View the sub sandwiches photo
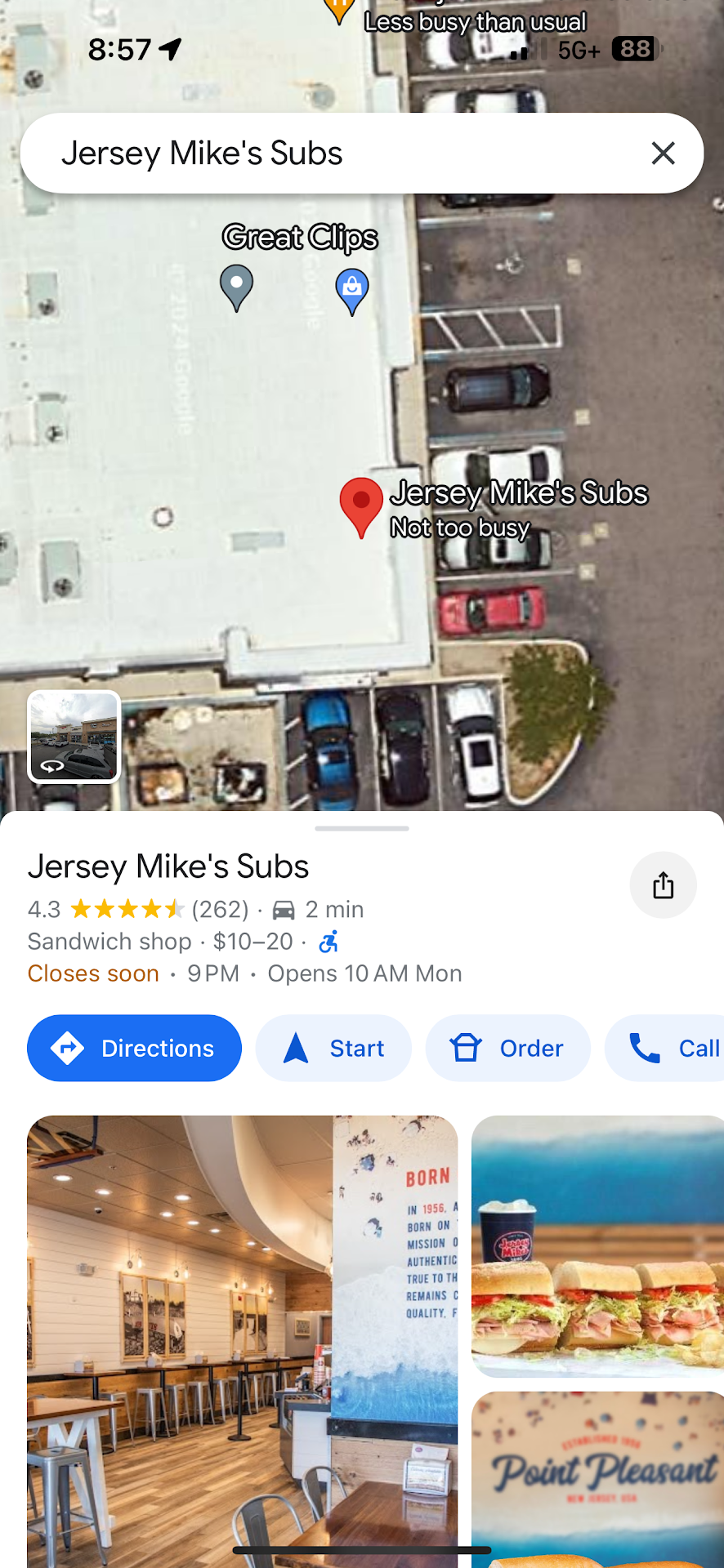The width and height of the screenshot is (724, 1568). point(597,1246)
